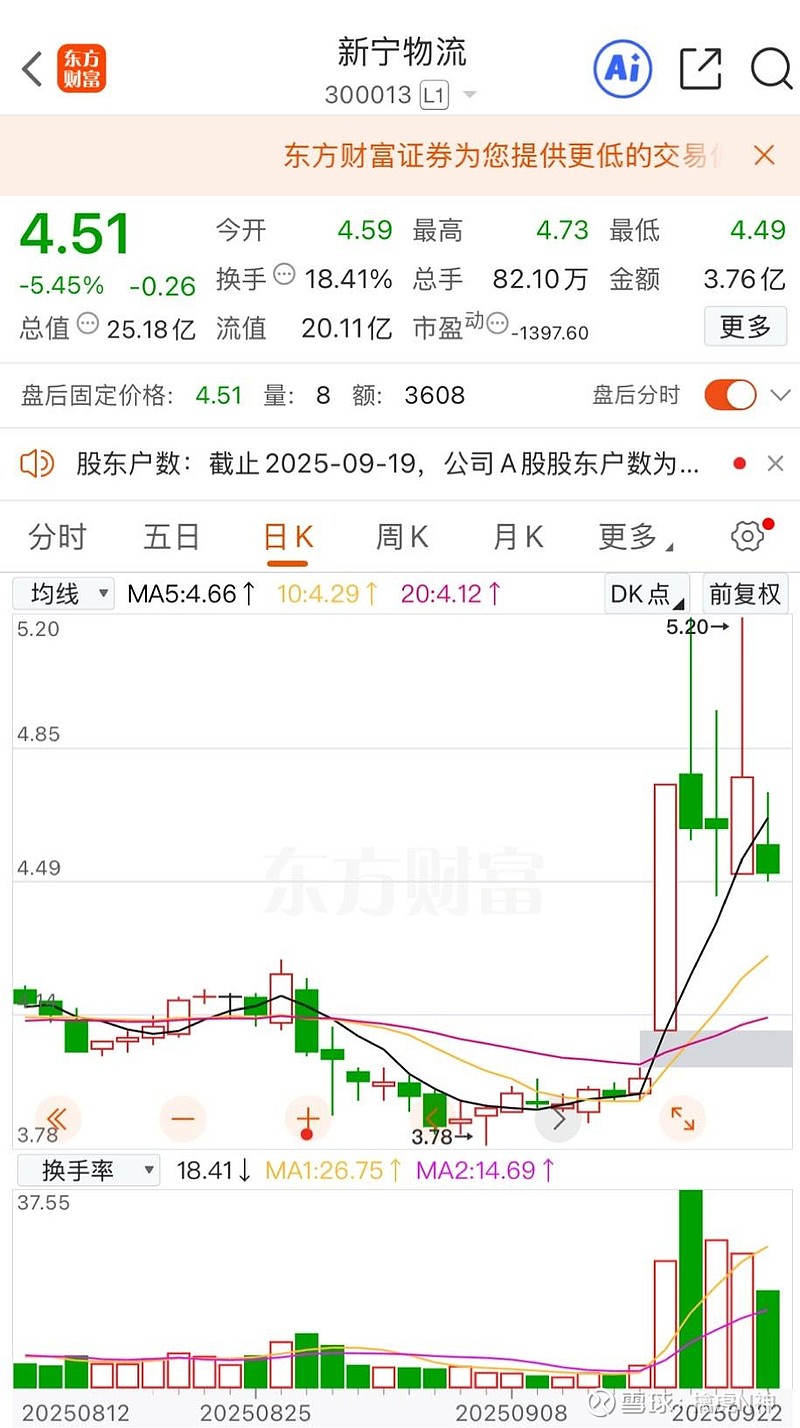Change the 前复权 adjustment setting

tap(744, 594)
